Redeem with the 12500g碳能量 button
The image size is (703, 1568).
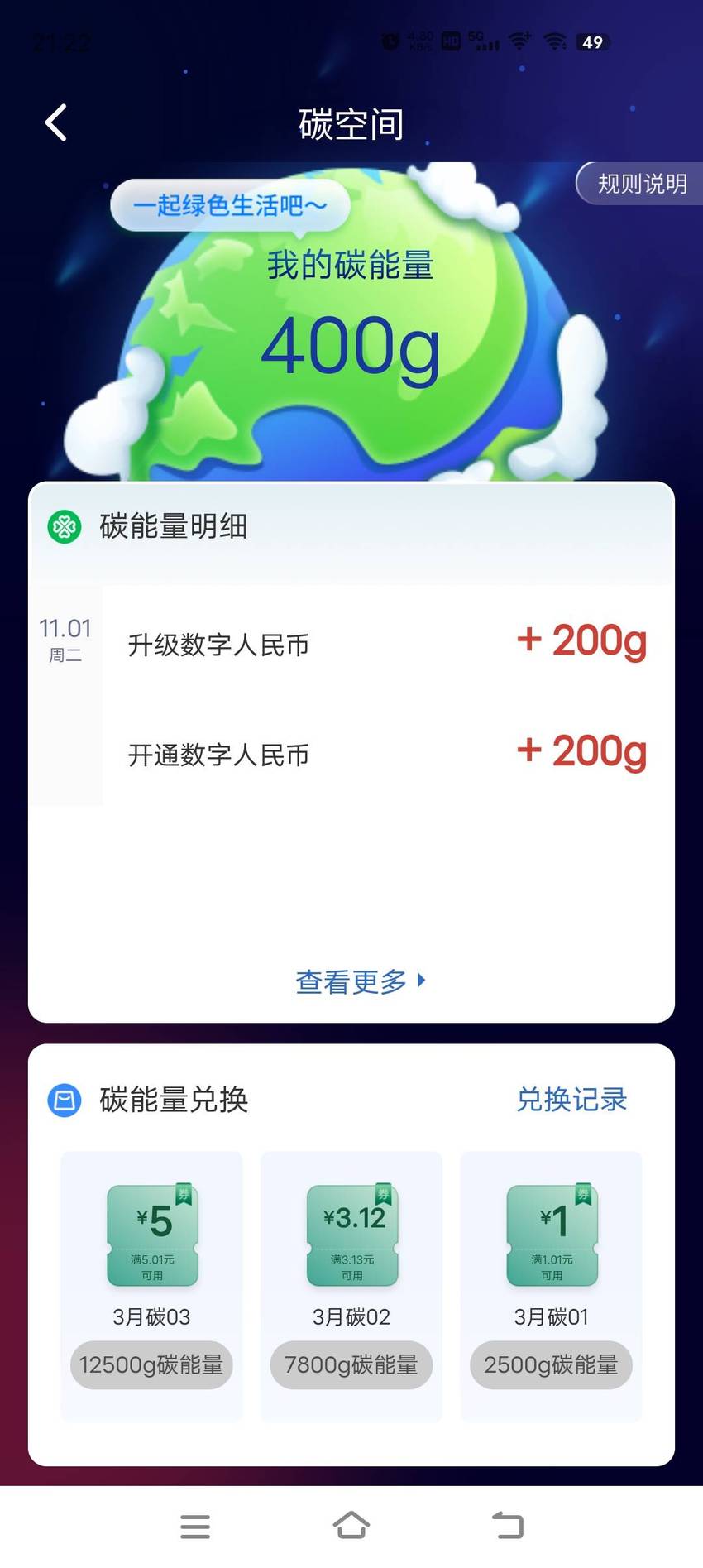coord(151,1364)
